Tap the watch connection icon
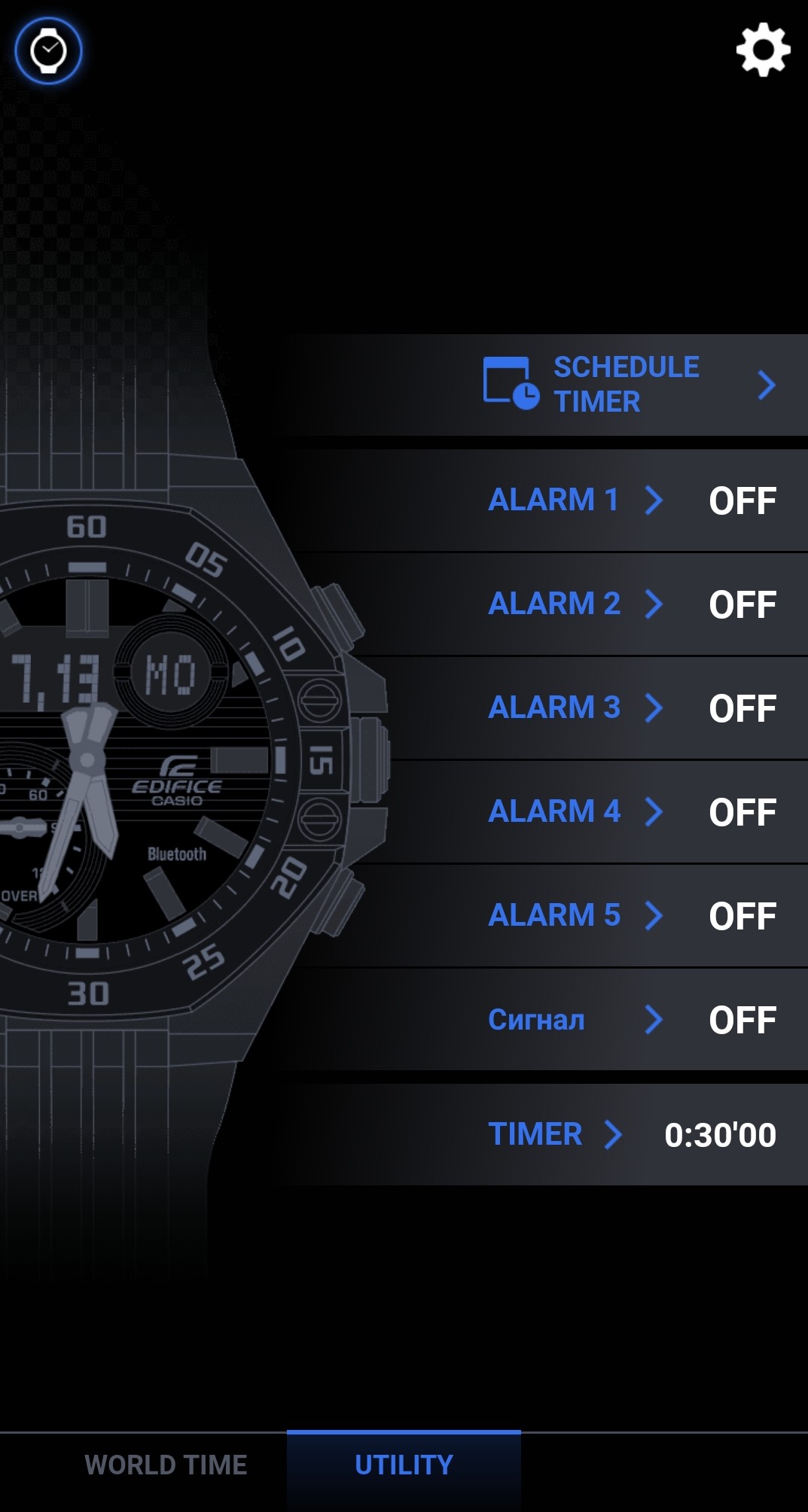 (x=48, y=51)
